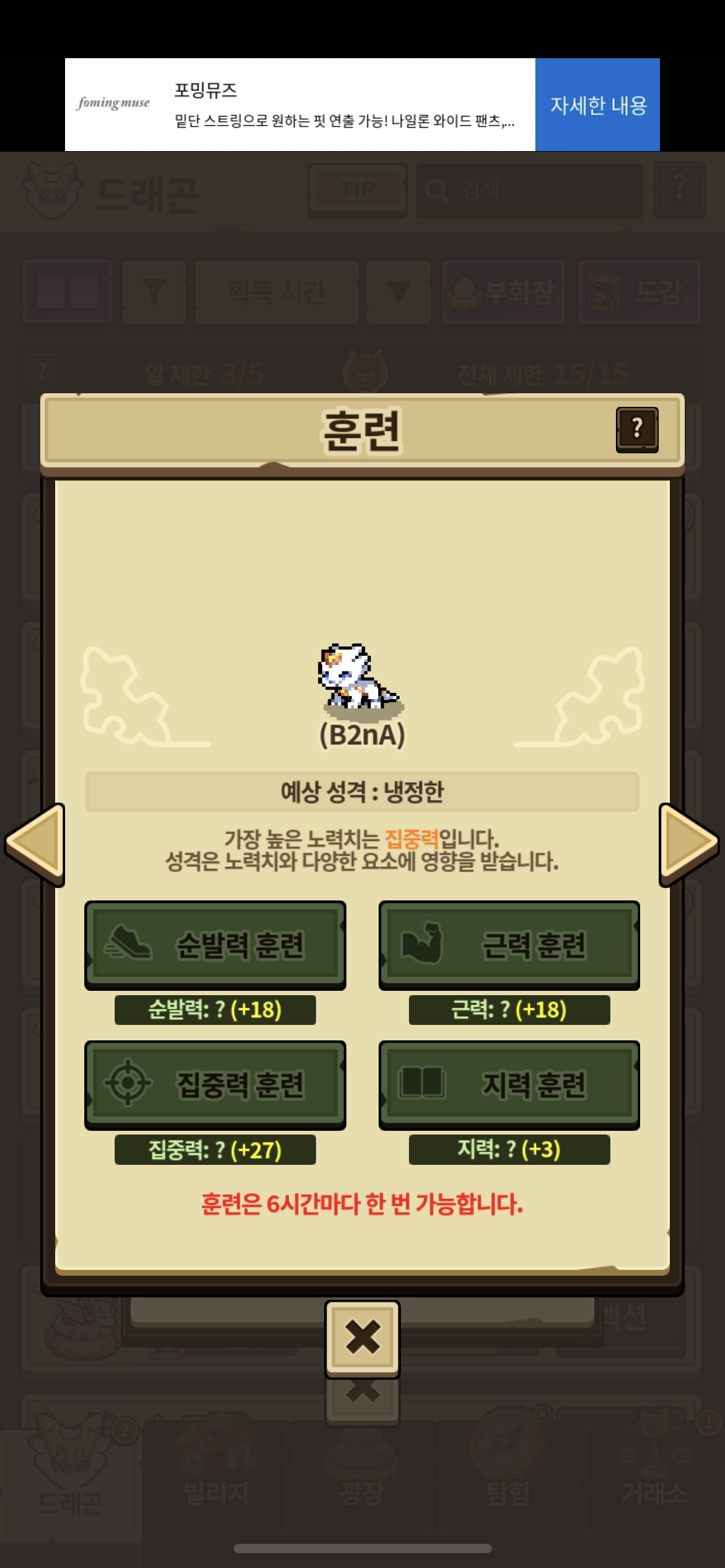Start 지력 훈련 training
This screenshot has width=725, height=1568.
coord(509,1085)
